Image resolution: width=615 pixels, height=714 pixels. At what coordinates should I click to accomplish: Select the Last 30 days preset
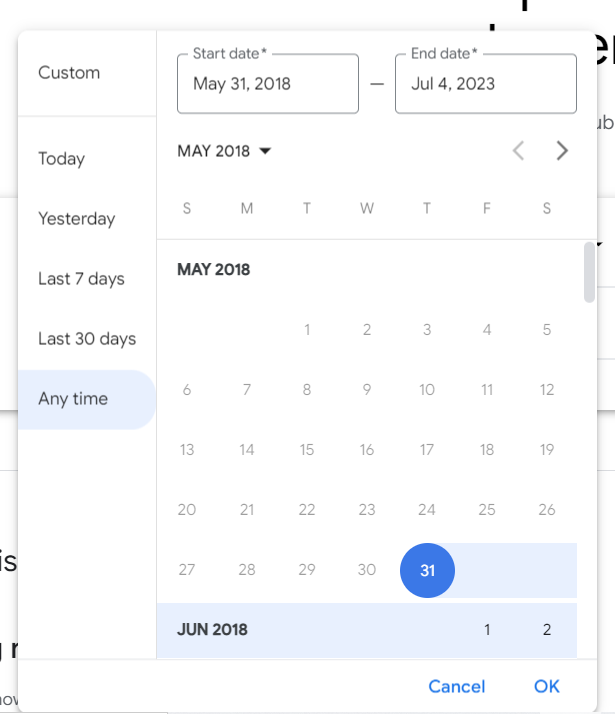tap(87, 339)
